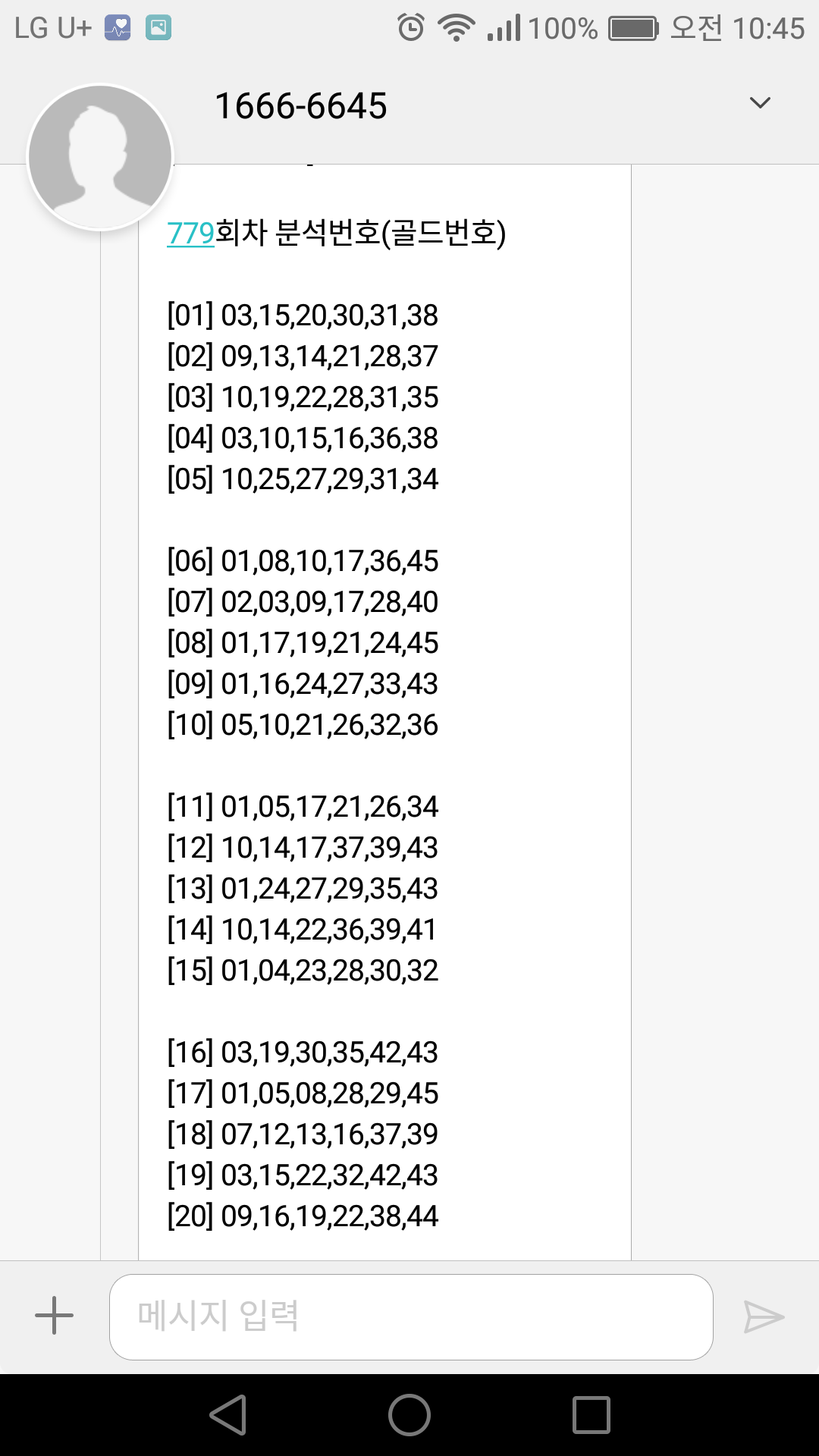Focus the 메시지 입력 text field
The height and width of the screenshot is (1456, 819).
tap(410, 1316)
